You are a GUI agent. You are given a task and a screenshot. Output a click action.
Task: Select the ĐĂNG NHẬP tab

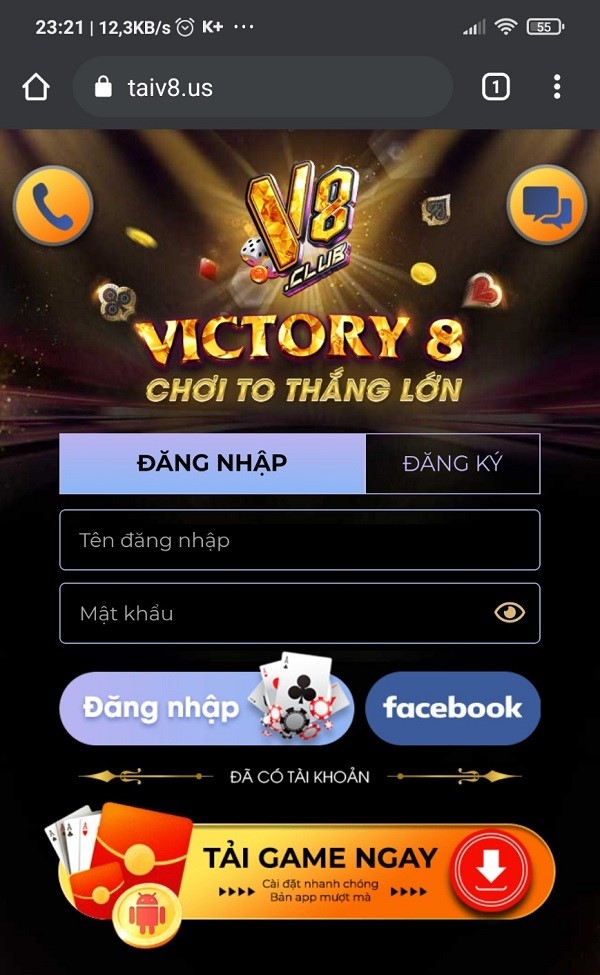pyautogui.click(x=212, y=464)
